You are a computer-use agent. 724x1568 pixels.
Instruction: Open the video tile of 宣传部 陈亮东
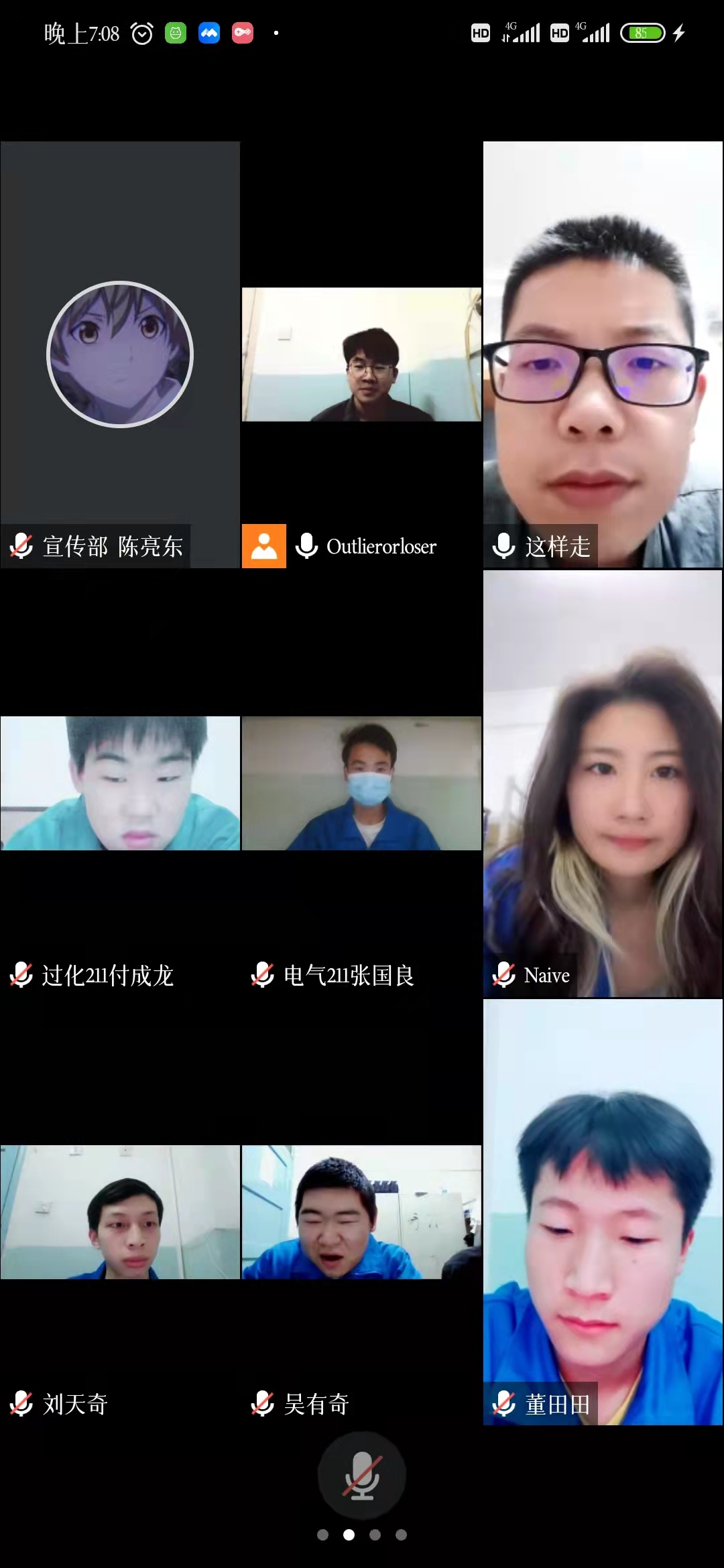pos(120,354)
